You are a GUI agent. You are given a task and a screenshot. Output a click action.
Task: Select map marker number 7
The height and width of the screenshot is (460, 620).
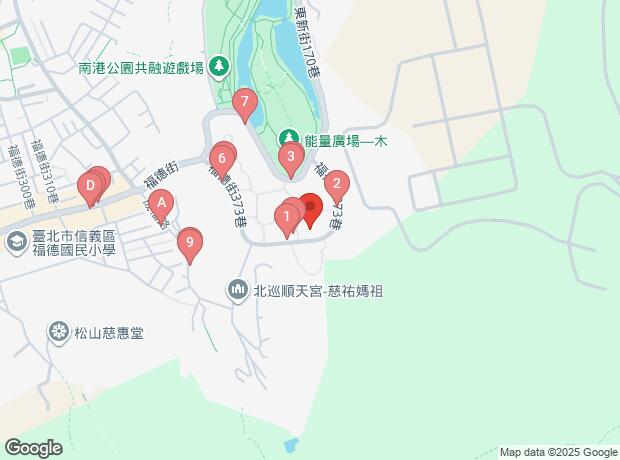point(245,104)
